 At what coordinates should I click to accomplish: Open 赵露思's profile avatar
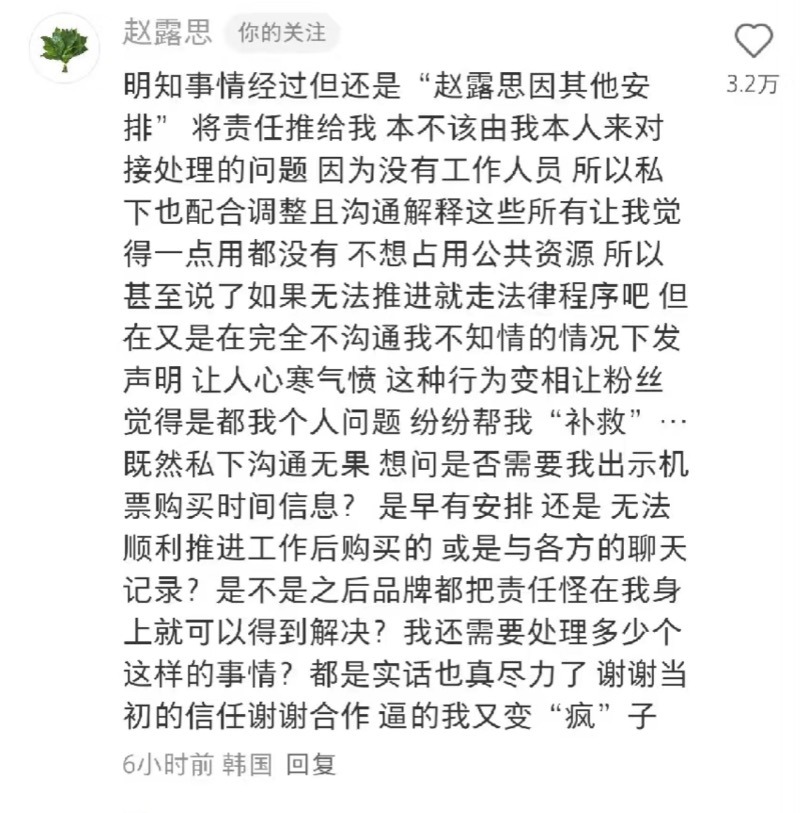[x=64, y=48]
